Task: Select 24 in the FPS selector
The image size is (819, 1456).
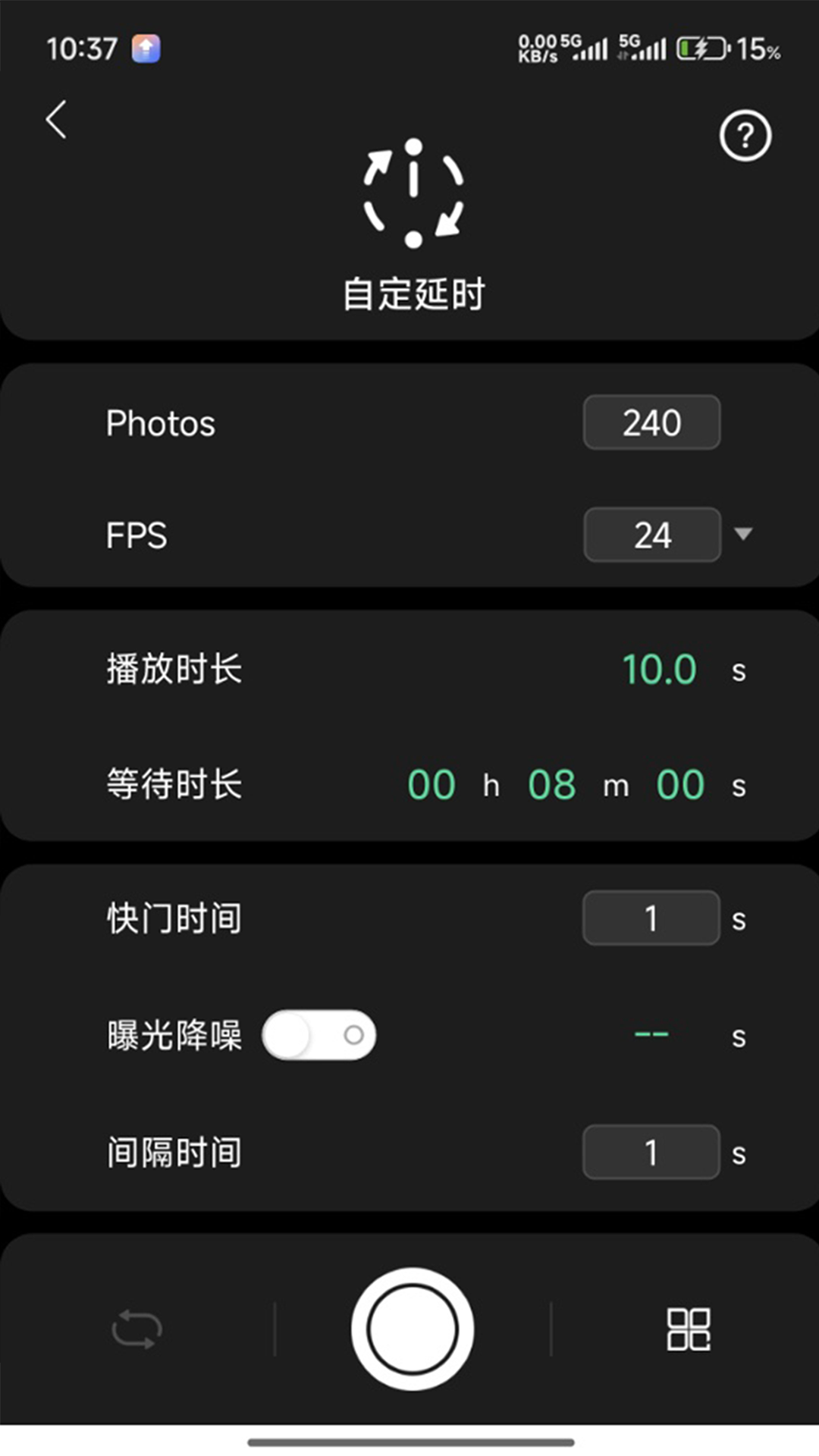Action: point(652,535)
